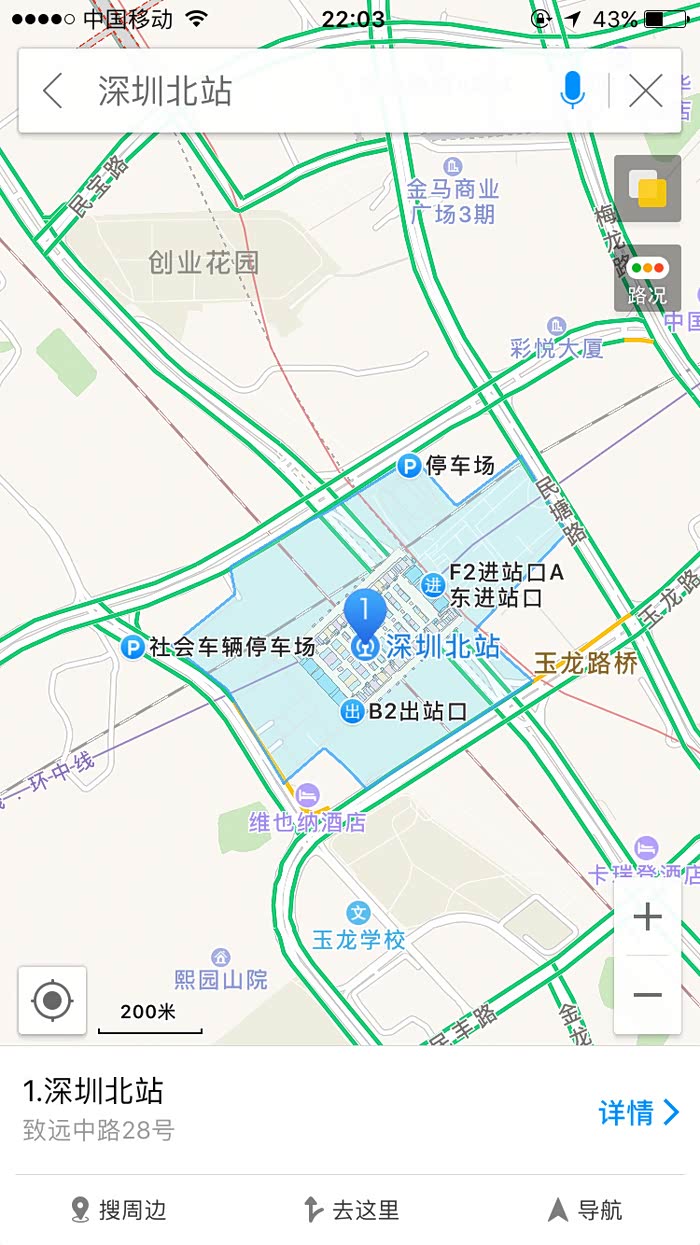Screen dimensions: 700x1245
Task: Go back from the search result
Action: click(52, 91)
